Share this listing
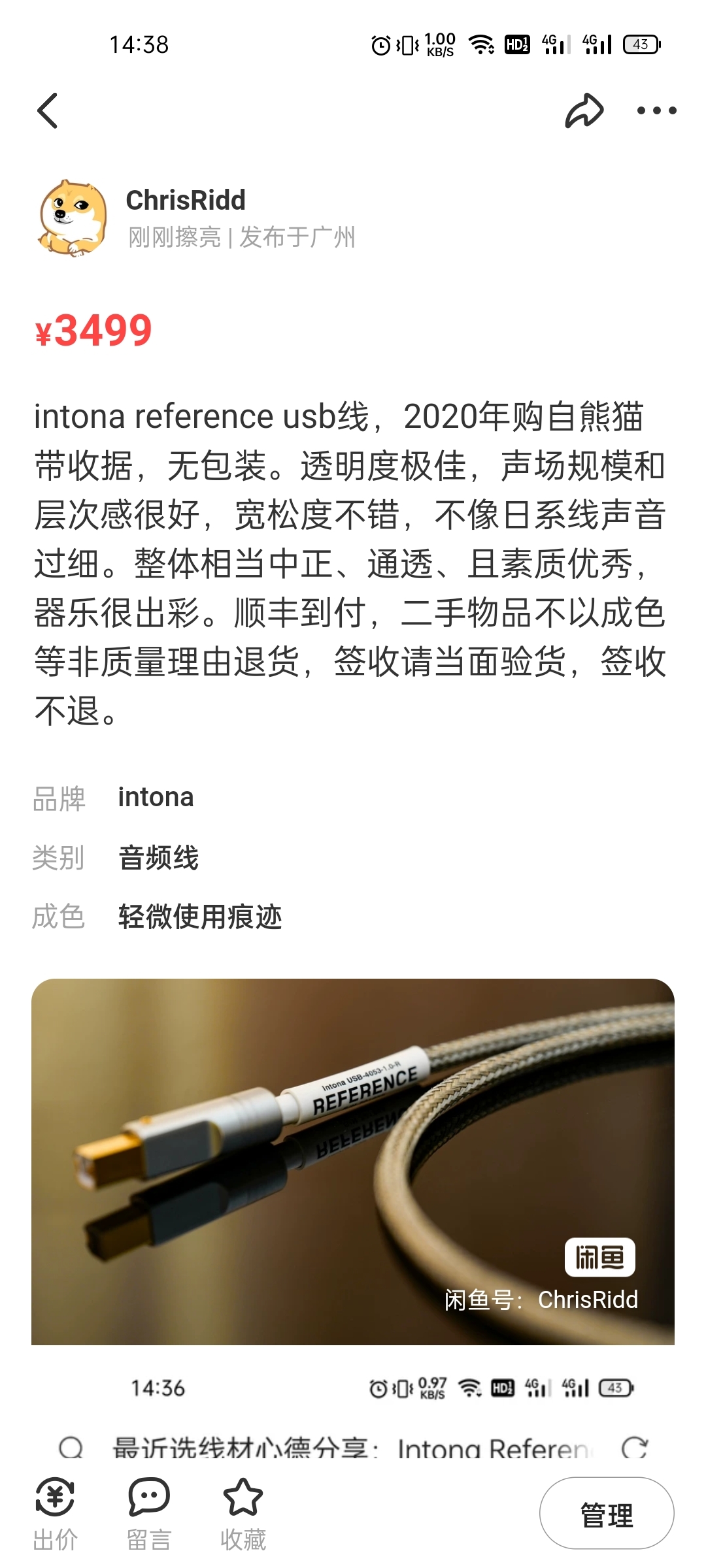Viewport: 706px width, 1568px height. tap(584, 110)
